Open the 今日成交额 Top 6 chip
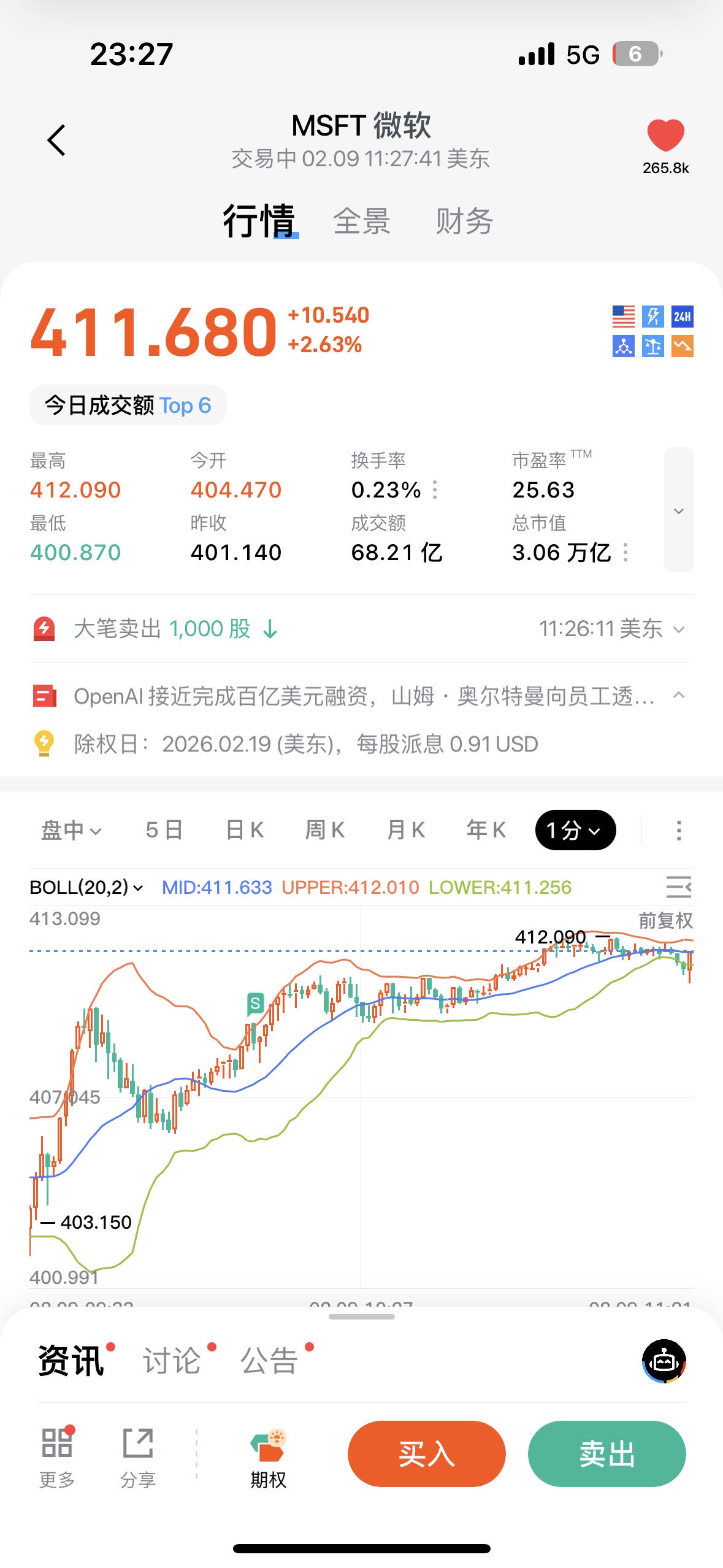The height and width of the screenshot is (1568, 723). (x=128, y=405)
